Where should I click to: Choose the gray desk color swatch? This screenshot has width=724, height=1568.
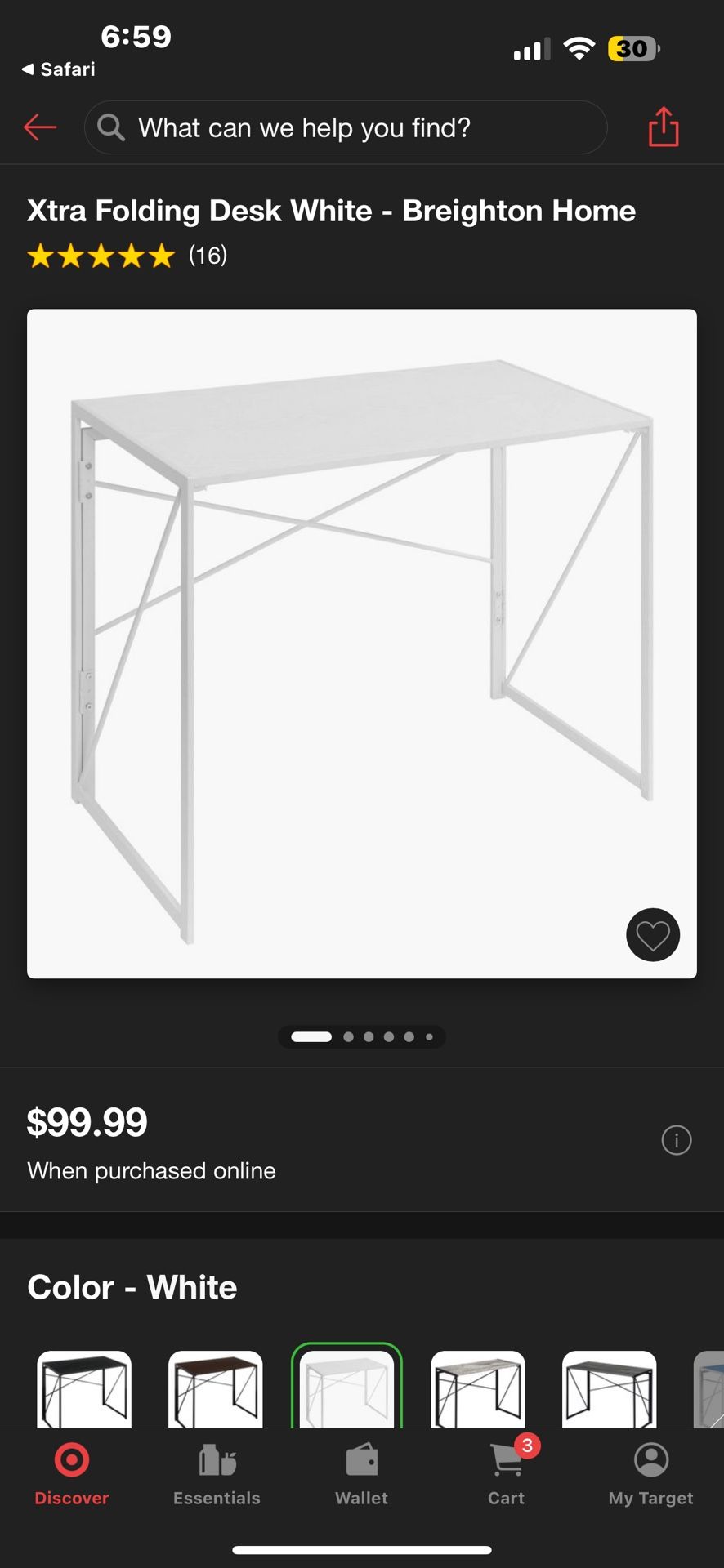tap(609, 1389)
